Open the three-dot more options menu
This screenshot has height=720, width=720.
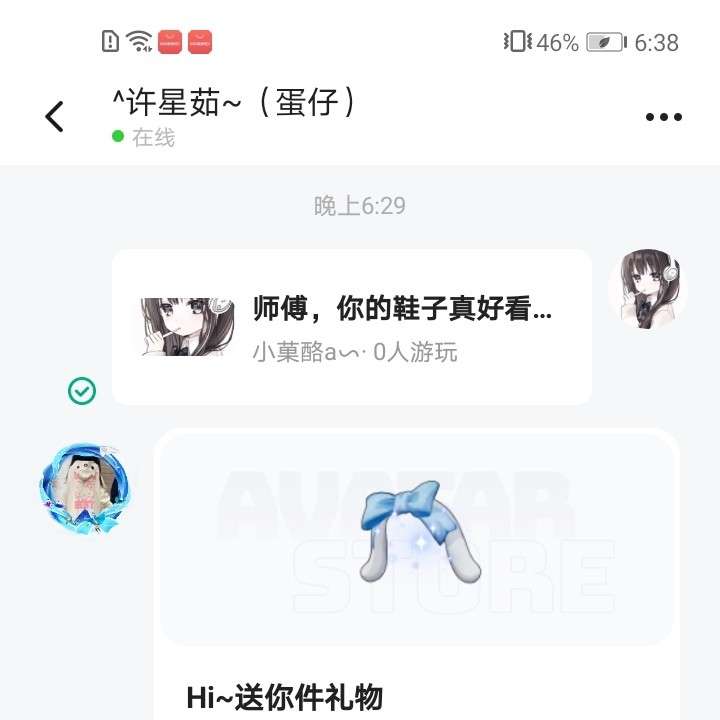tap(663, 118)
